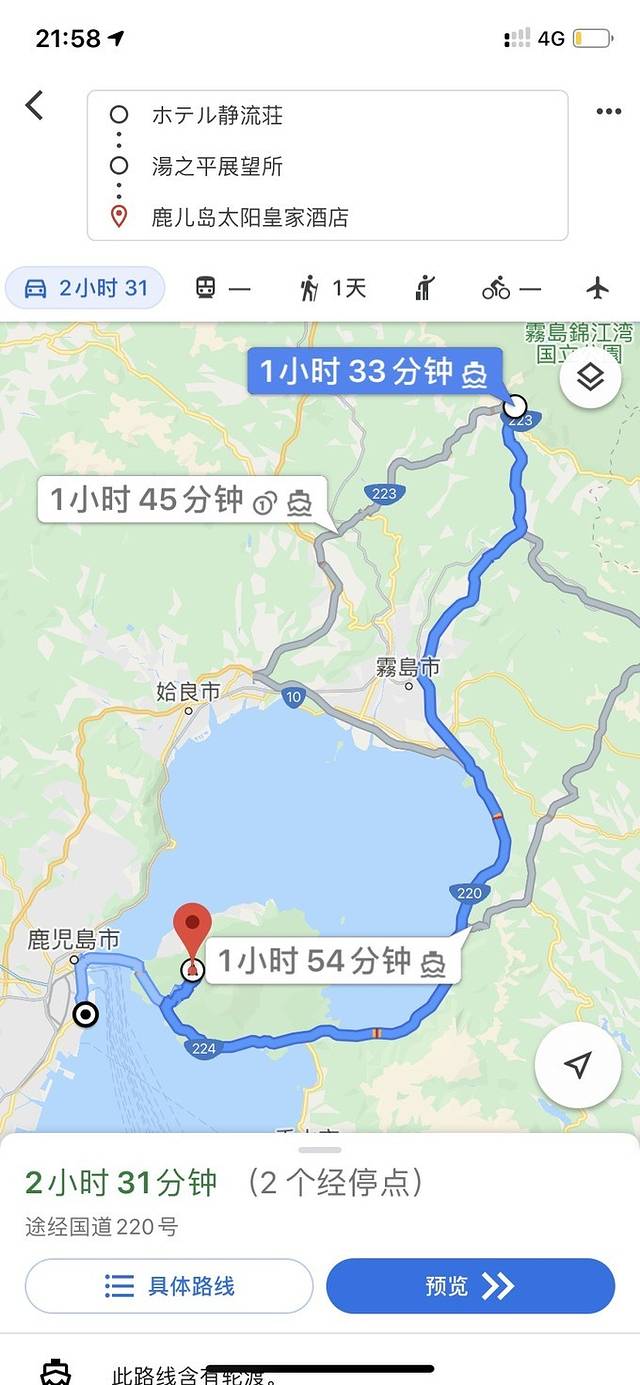Switch to flight mode

click(x=598, y=289)
